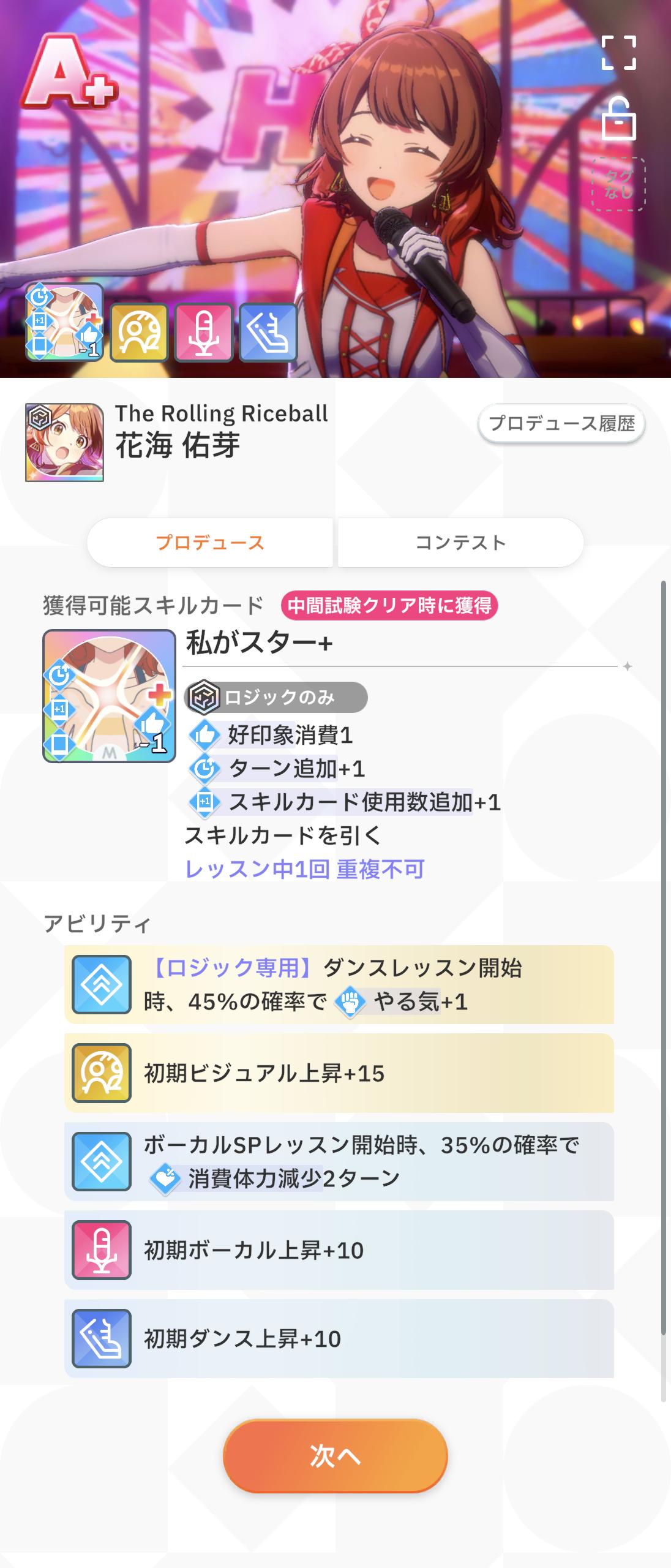Tap the pink vocal microphone icon on photo
671x1568 pixels.
(x=204, y=332)
